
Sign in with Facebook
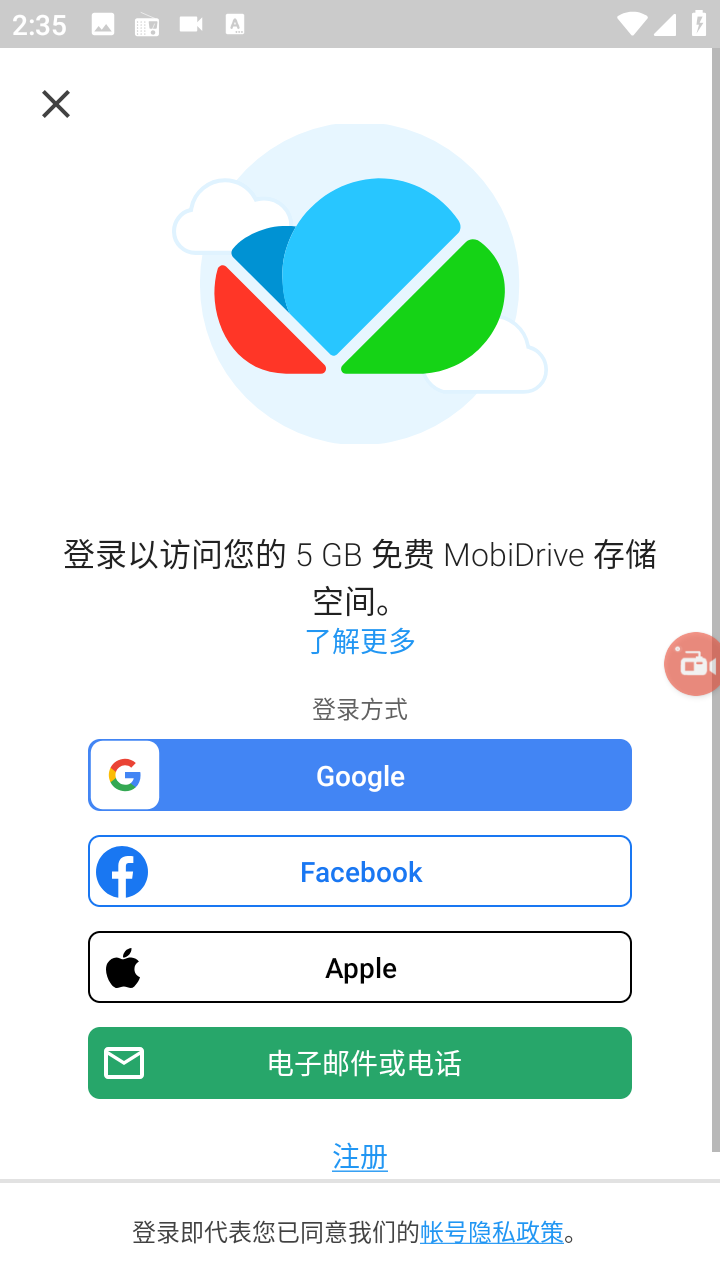coord(360,871)
